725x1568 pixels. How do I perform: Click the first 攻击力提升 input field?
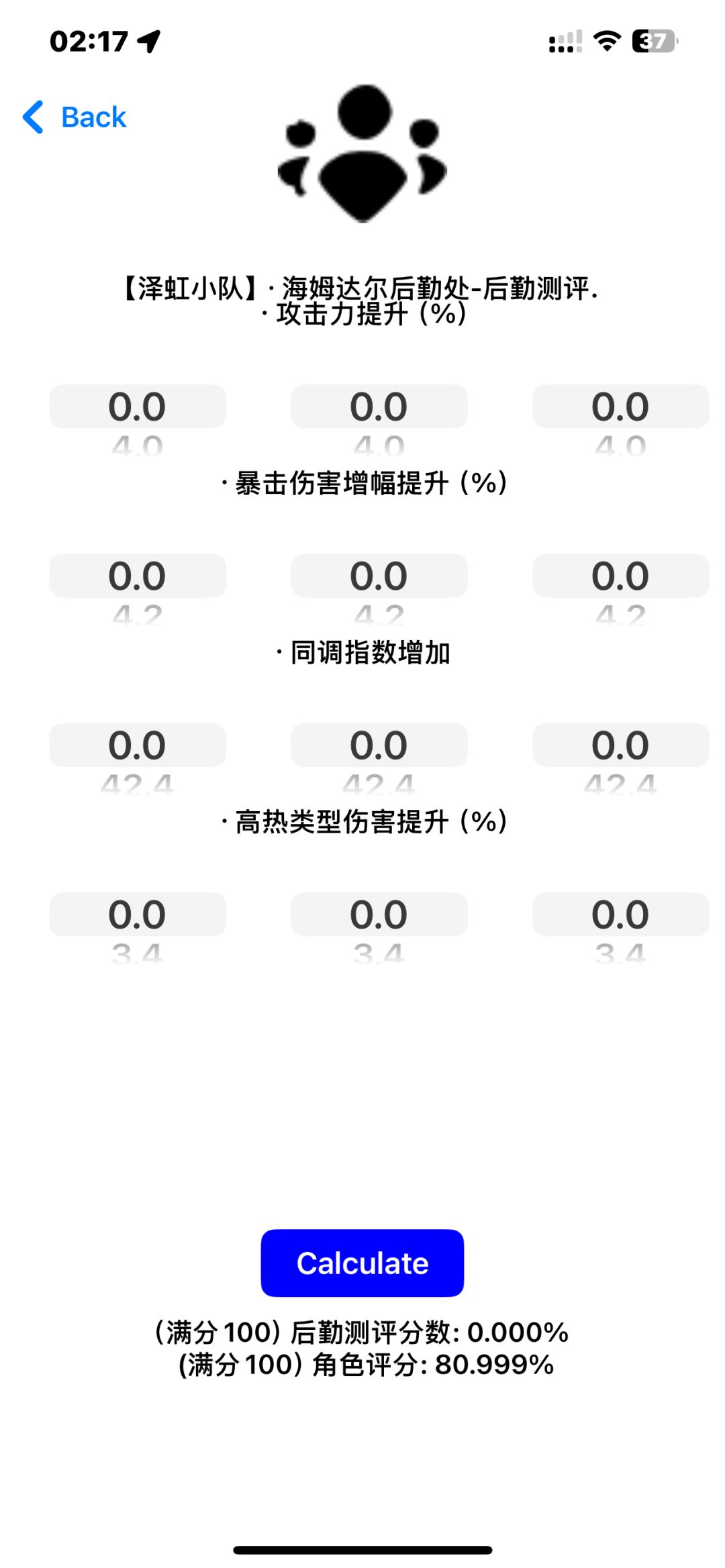tap(138, 407)
